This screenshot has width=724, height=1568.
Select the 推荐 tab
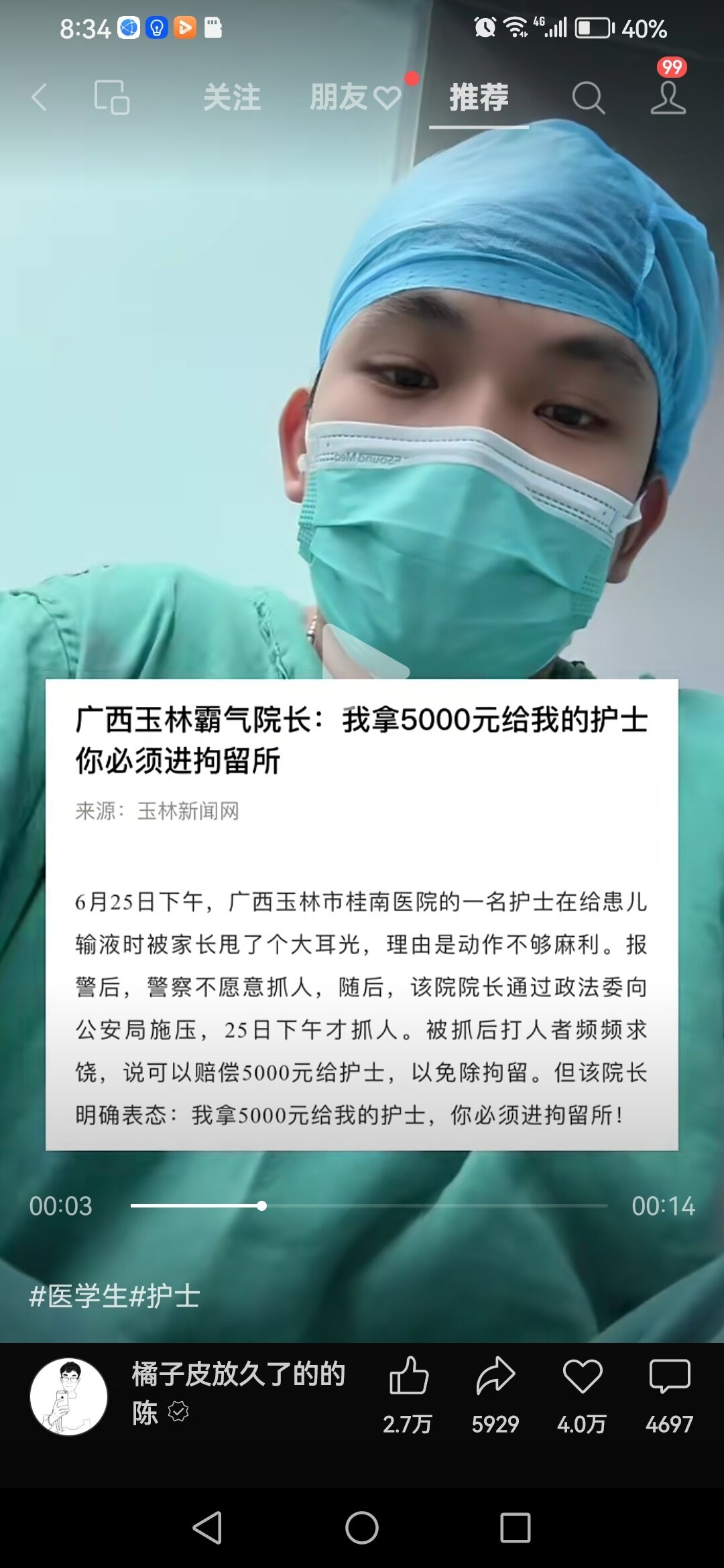[x=479, y=98]
